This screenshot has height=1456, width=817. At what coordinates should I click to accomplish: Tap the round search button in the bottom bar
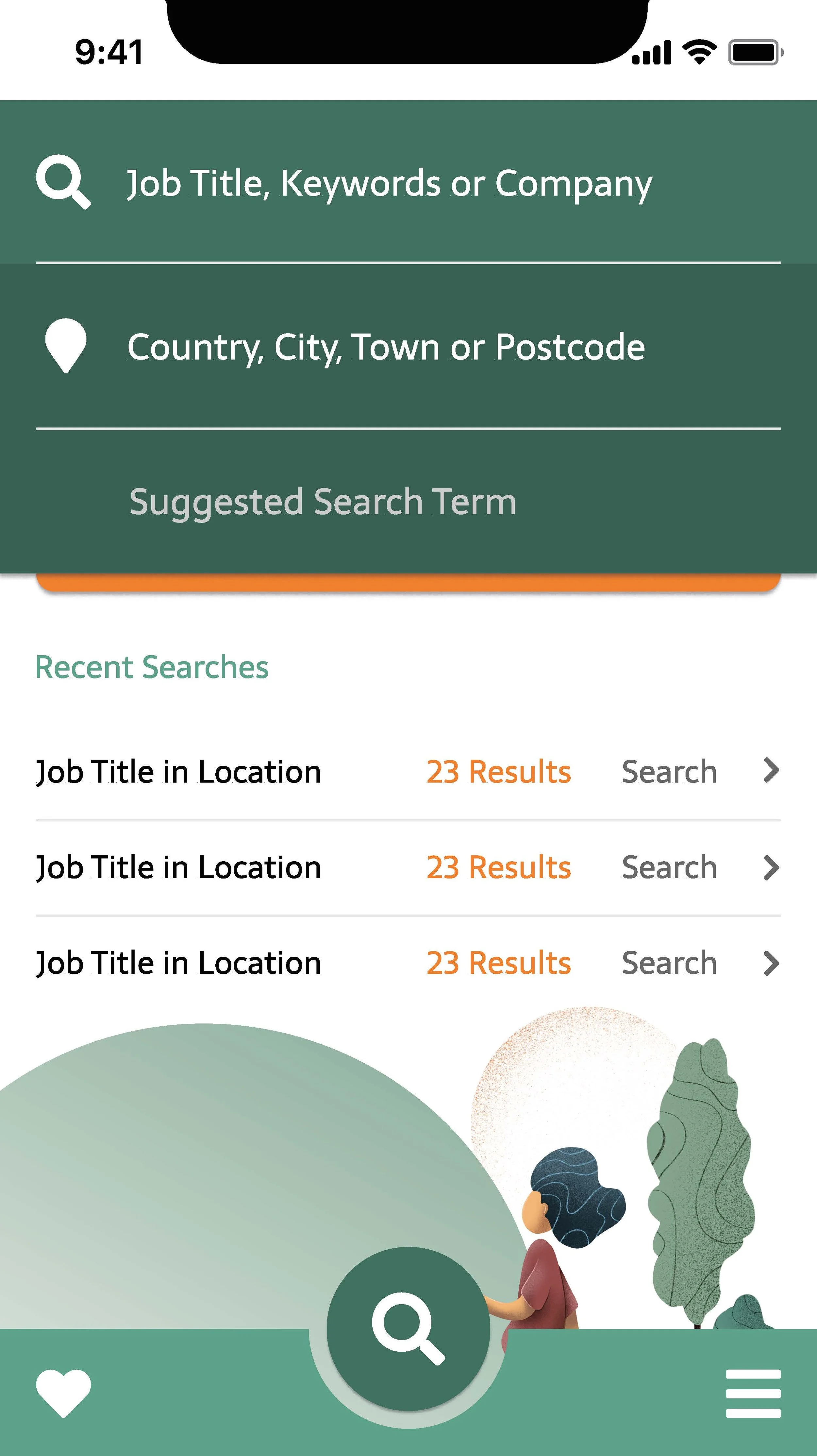click(408, 1328)
